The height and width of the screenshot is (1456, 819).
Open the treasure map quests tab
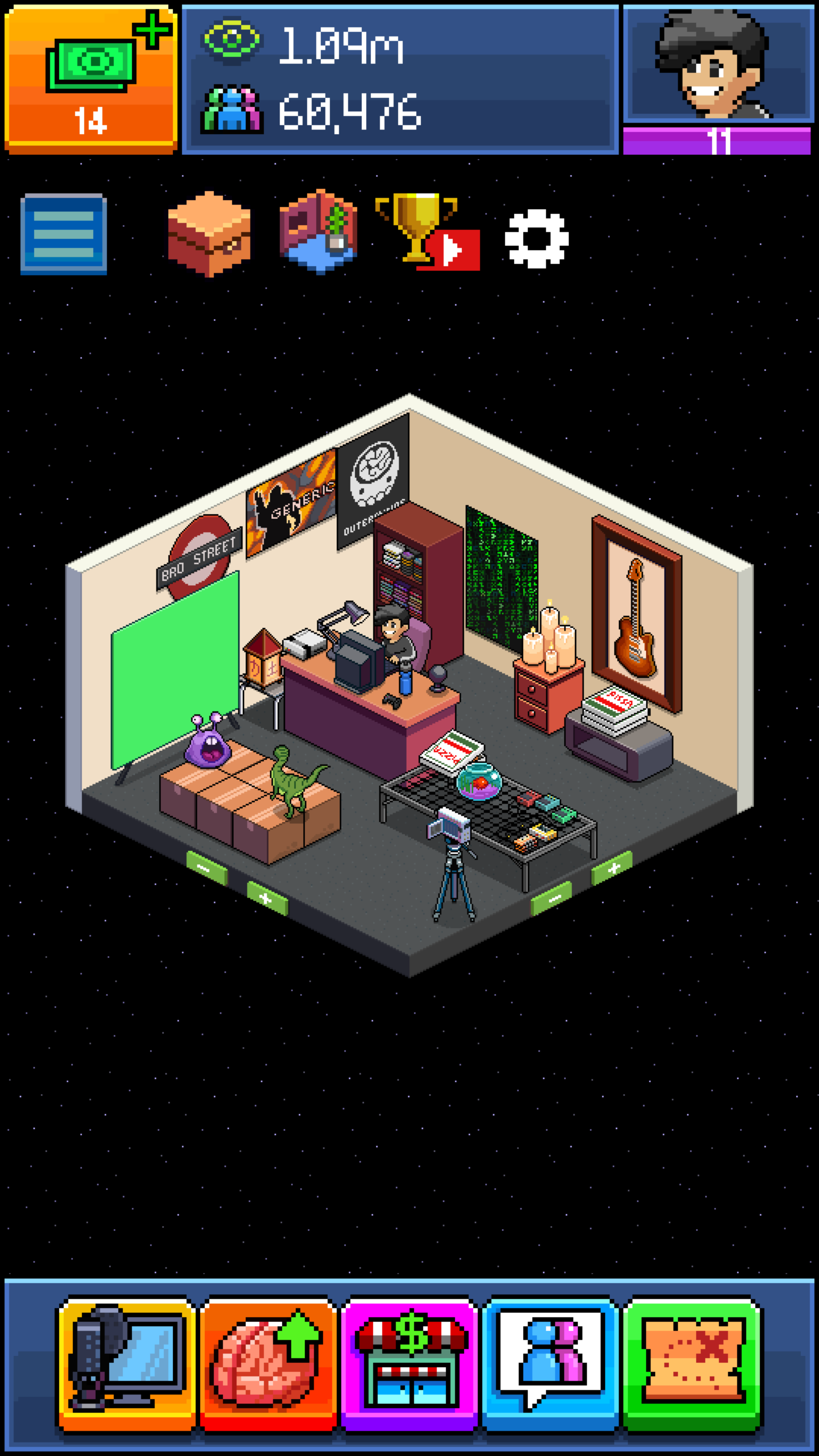click(x=692, y=1362)
